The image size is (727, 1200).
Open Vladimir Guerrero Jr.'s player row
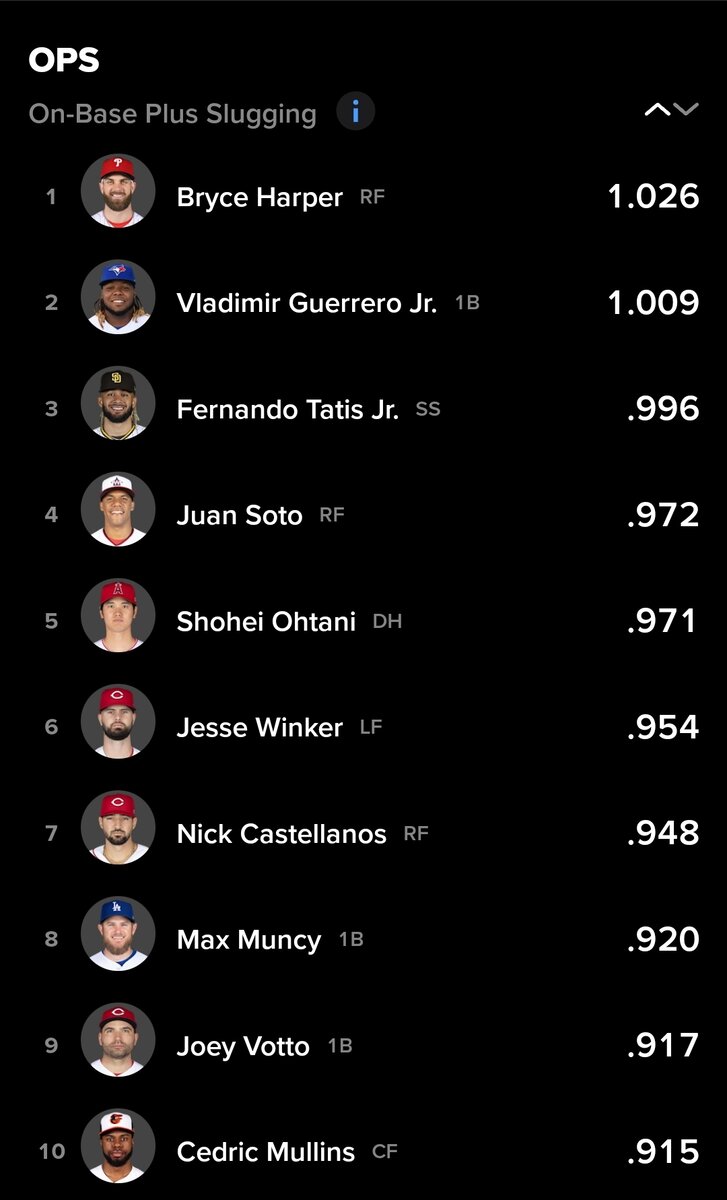(364, 302)
